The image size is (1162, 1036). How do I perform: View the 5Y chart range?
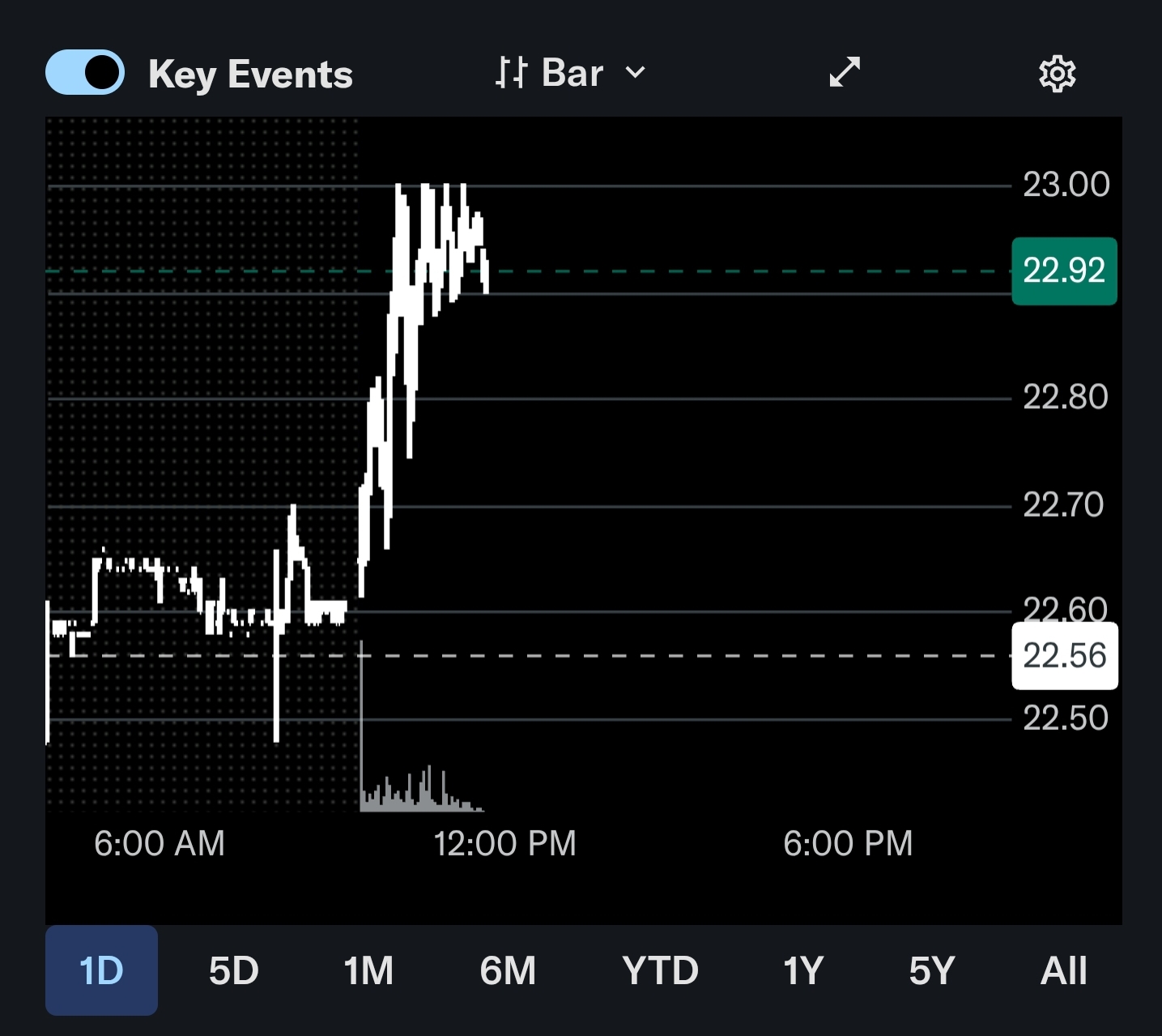(931, 970)
